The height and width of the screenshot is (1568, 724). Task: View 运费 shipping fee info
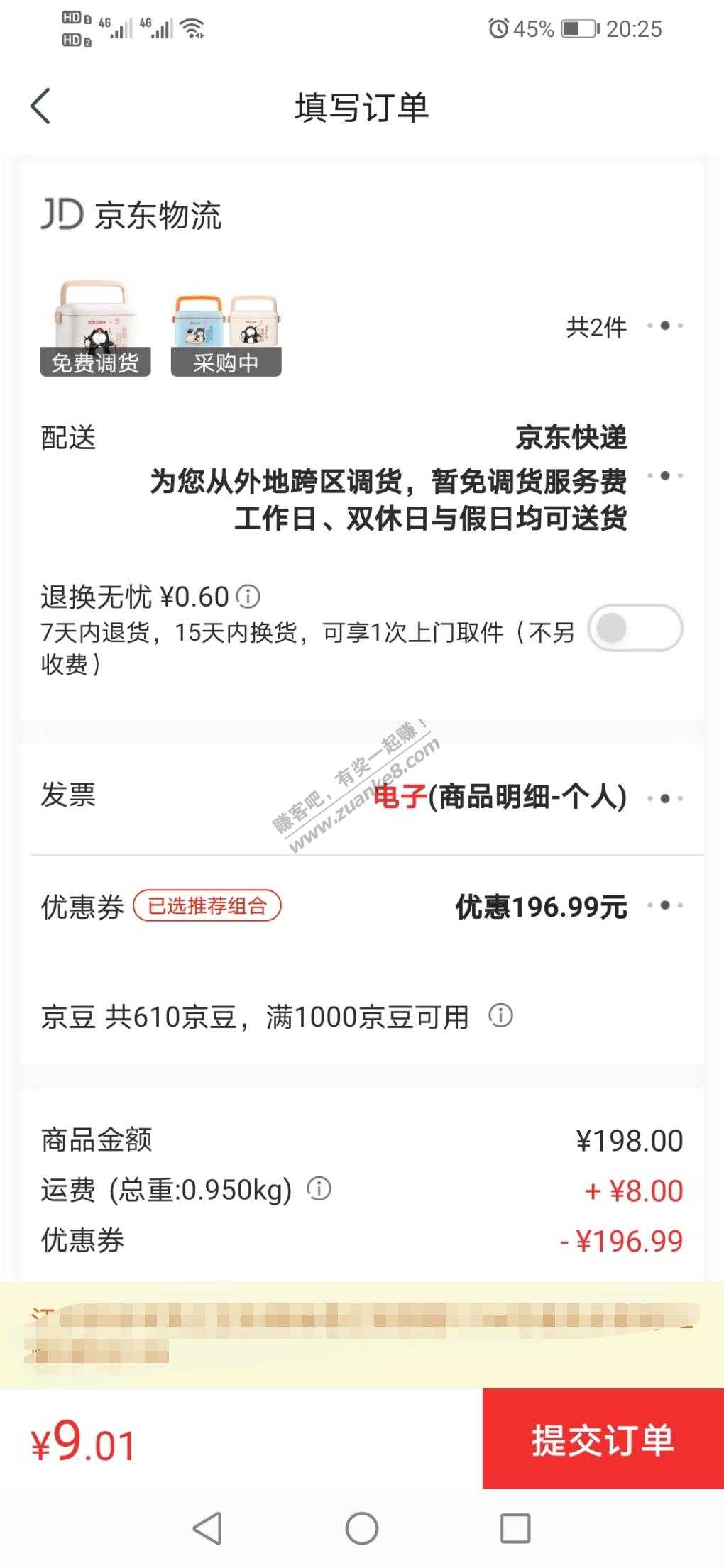319,1188
